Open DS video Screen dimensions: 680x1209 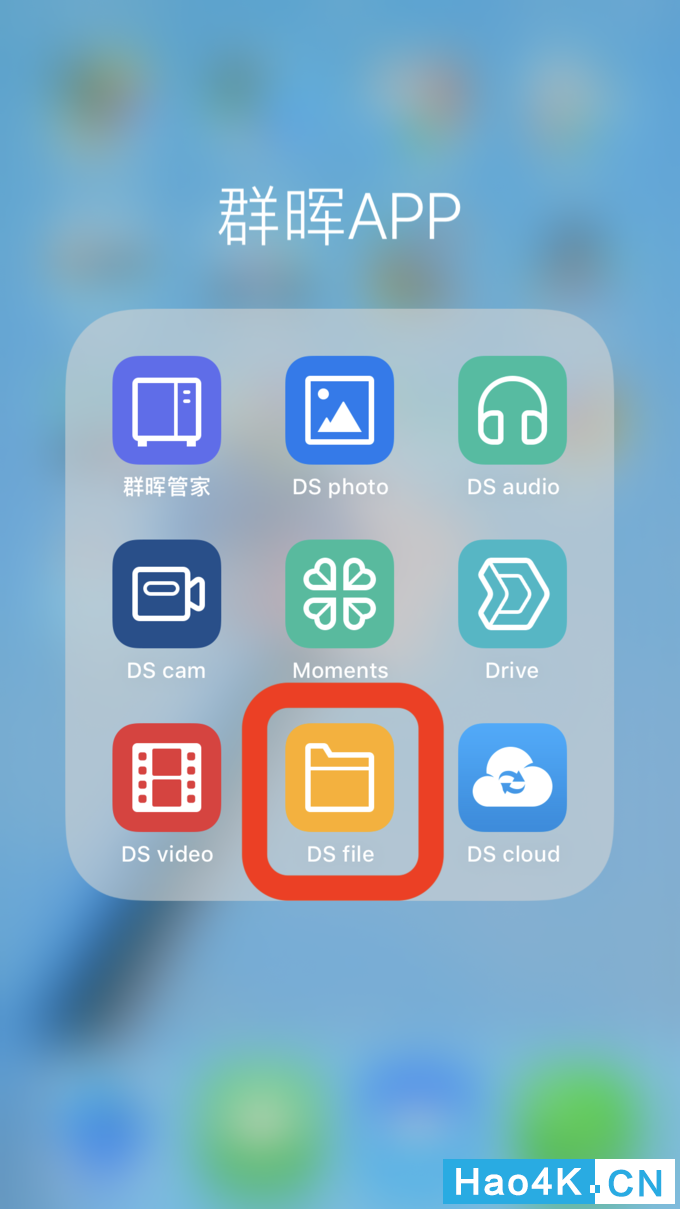click(166, 777)
